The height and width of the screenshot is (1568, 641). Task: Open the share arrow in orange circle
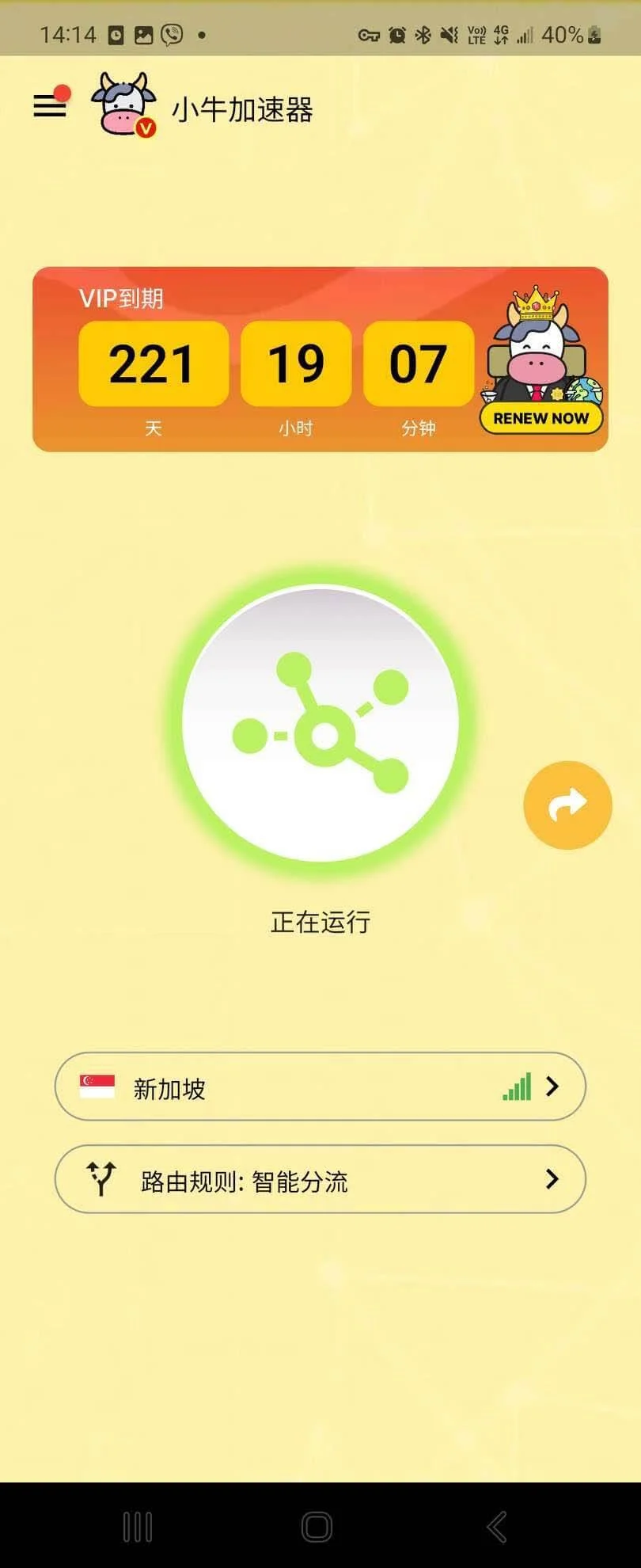coord(567,805)
